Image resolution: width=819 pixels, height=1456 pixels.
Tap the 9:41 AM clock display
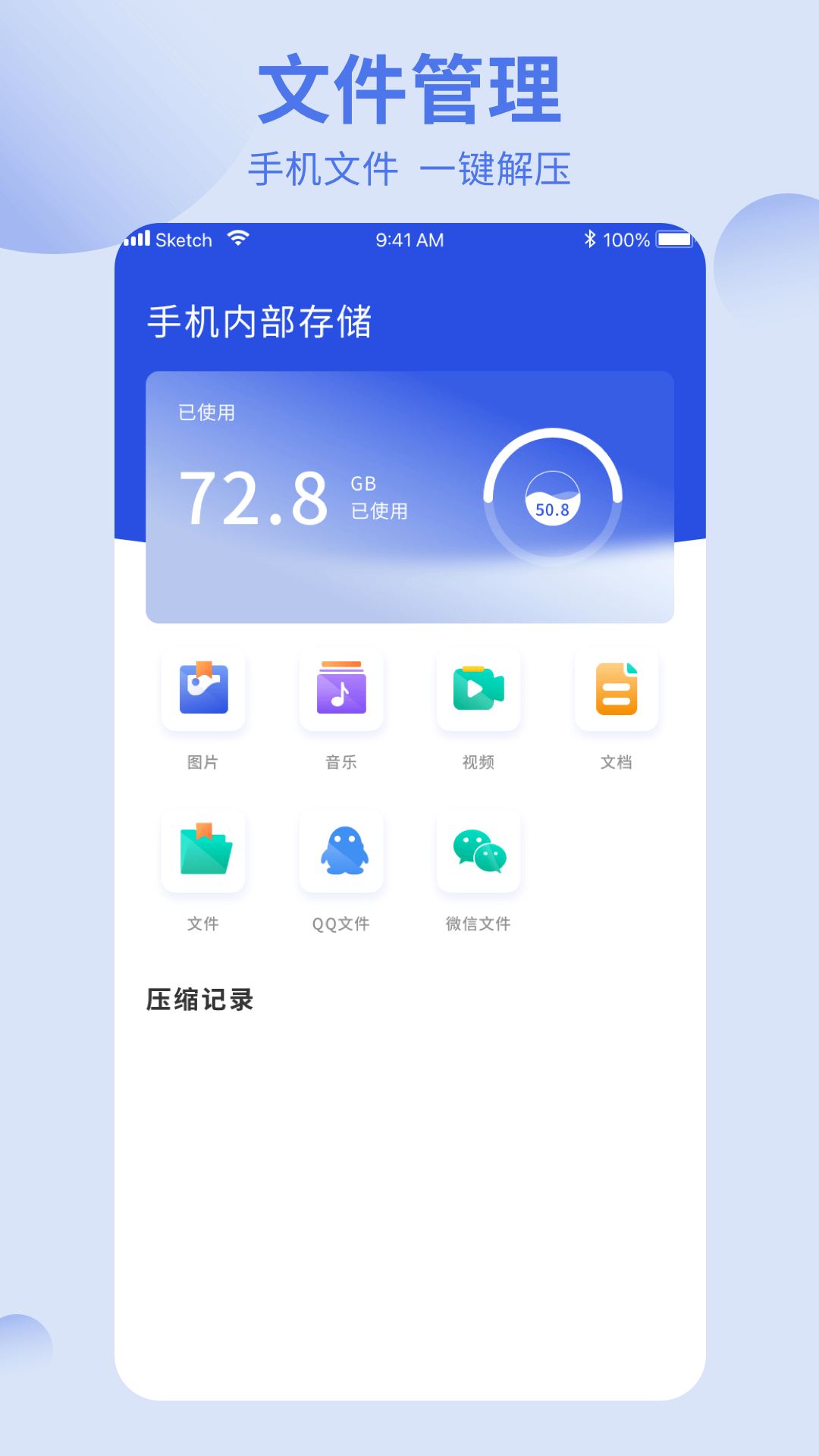[409, 239]
